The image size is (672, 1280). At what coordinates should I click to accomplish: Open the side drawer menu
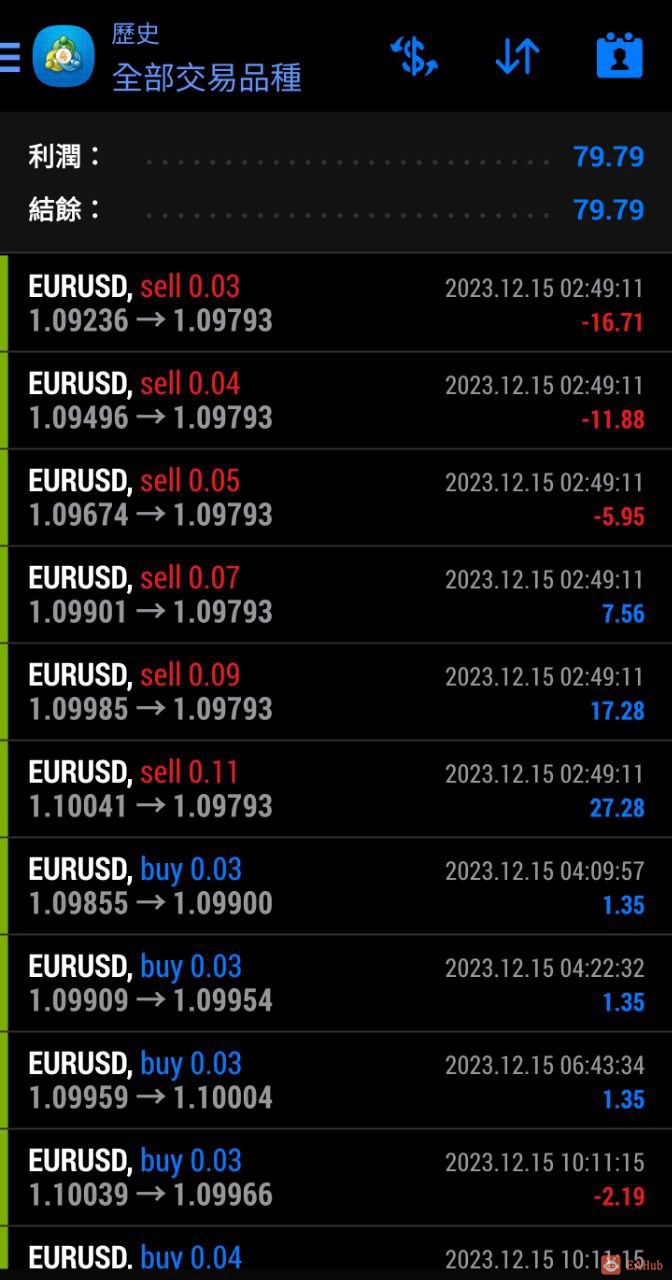[x=10, y=57]
